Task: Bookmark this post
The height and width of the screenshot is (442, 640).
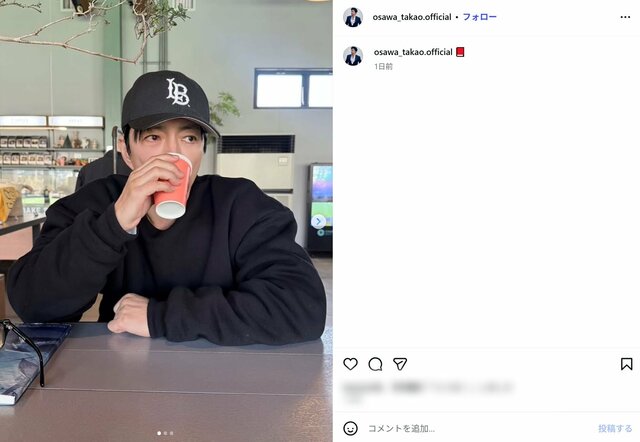Action: coord(626,364)
